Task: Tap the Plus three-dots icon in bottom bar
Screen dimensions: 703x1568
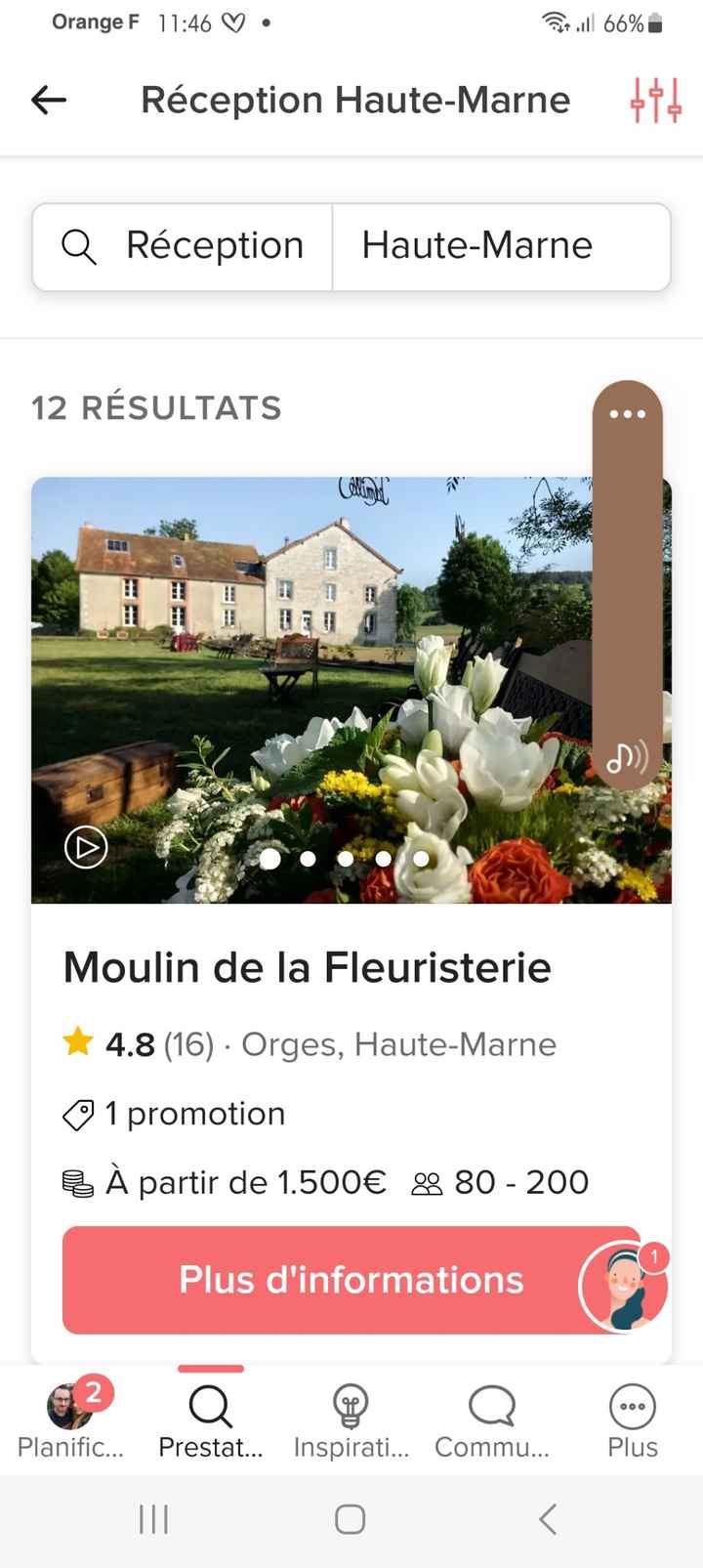Action: click(x=632, y=1407)
